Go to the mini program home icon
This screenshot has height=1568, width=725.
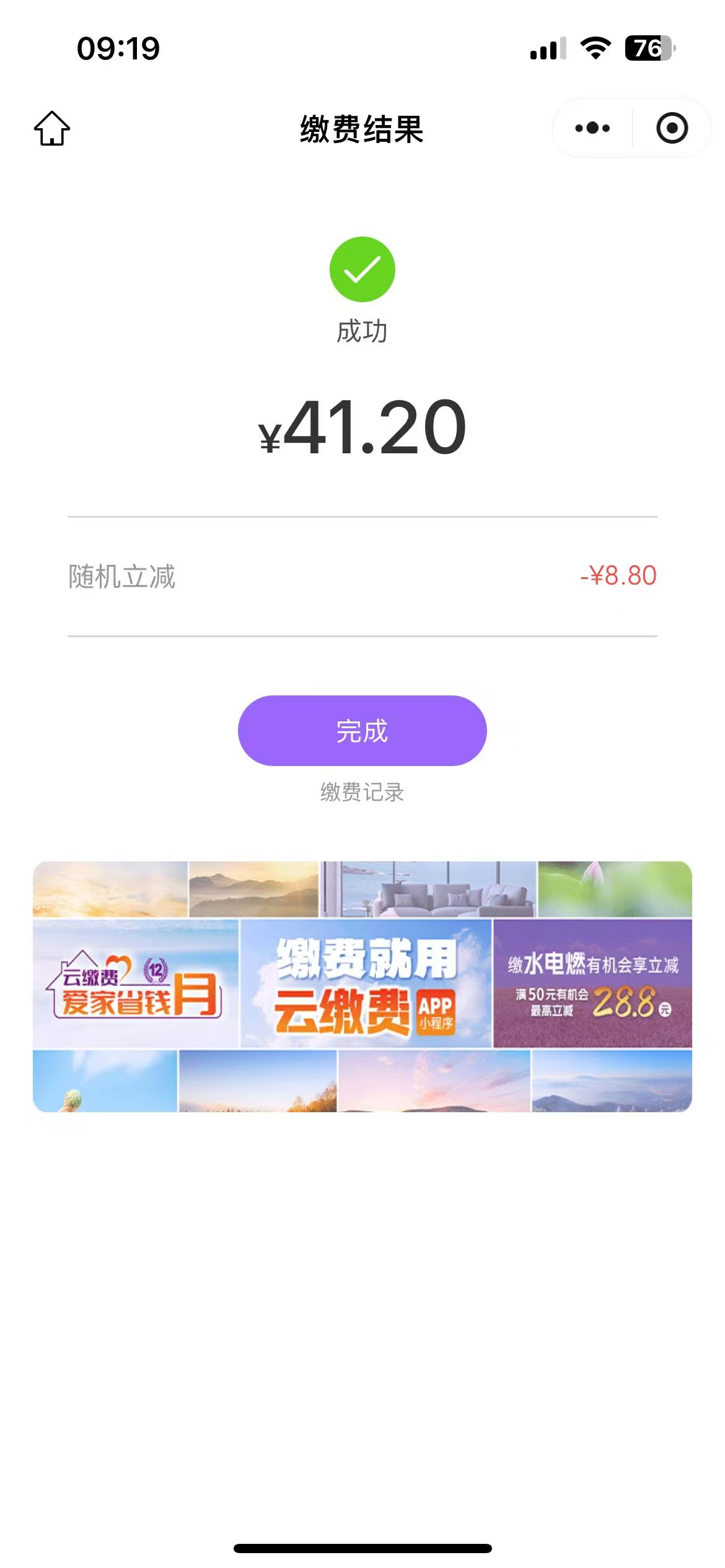52,129
